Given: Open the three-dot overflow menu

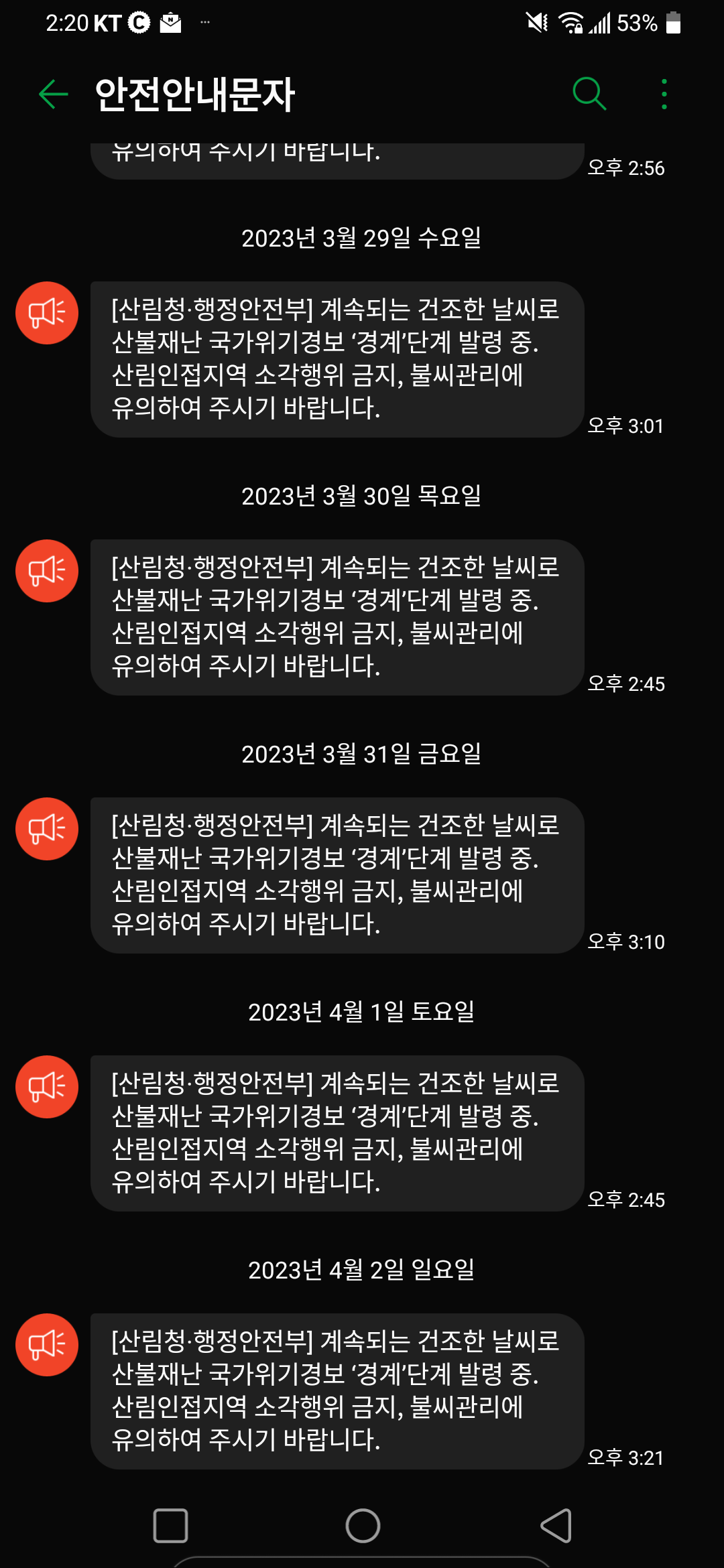Looking at the screenshot, I should [664, 94].
